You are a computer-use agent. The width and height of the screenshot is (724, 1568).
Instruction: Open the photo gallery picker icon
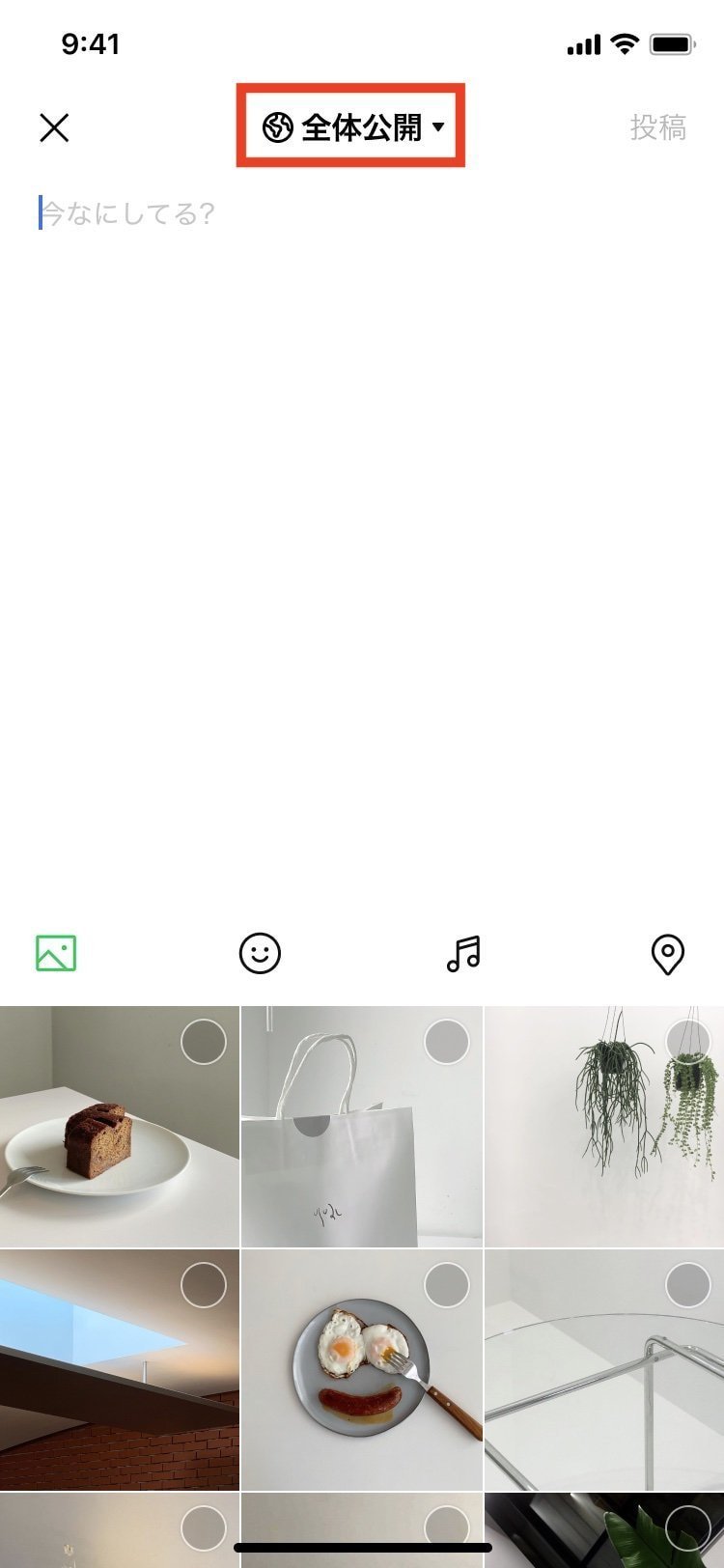pyautogui.click(x=55, y=953)
